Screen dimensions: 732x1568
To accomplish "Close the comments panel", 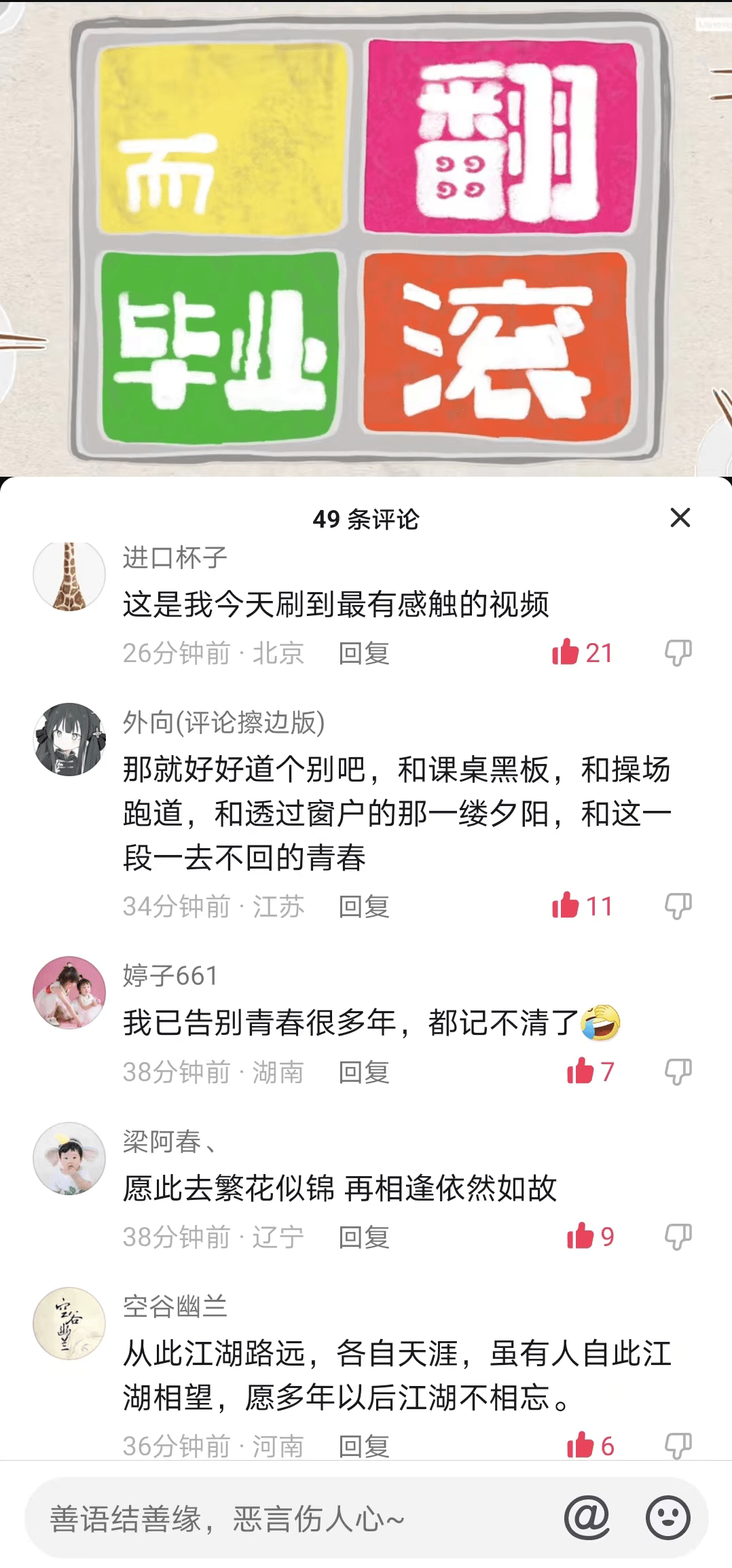I will (x=680, y=517).
